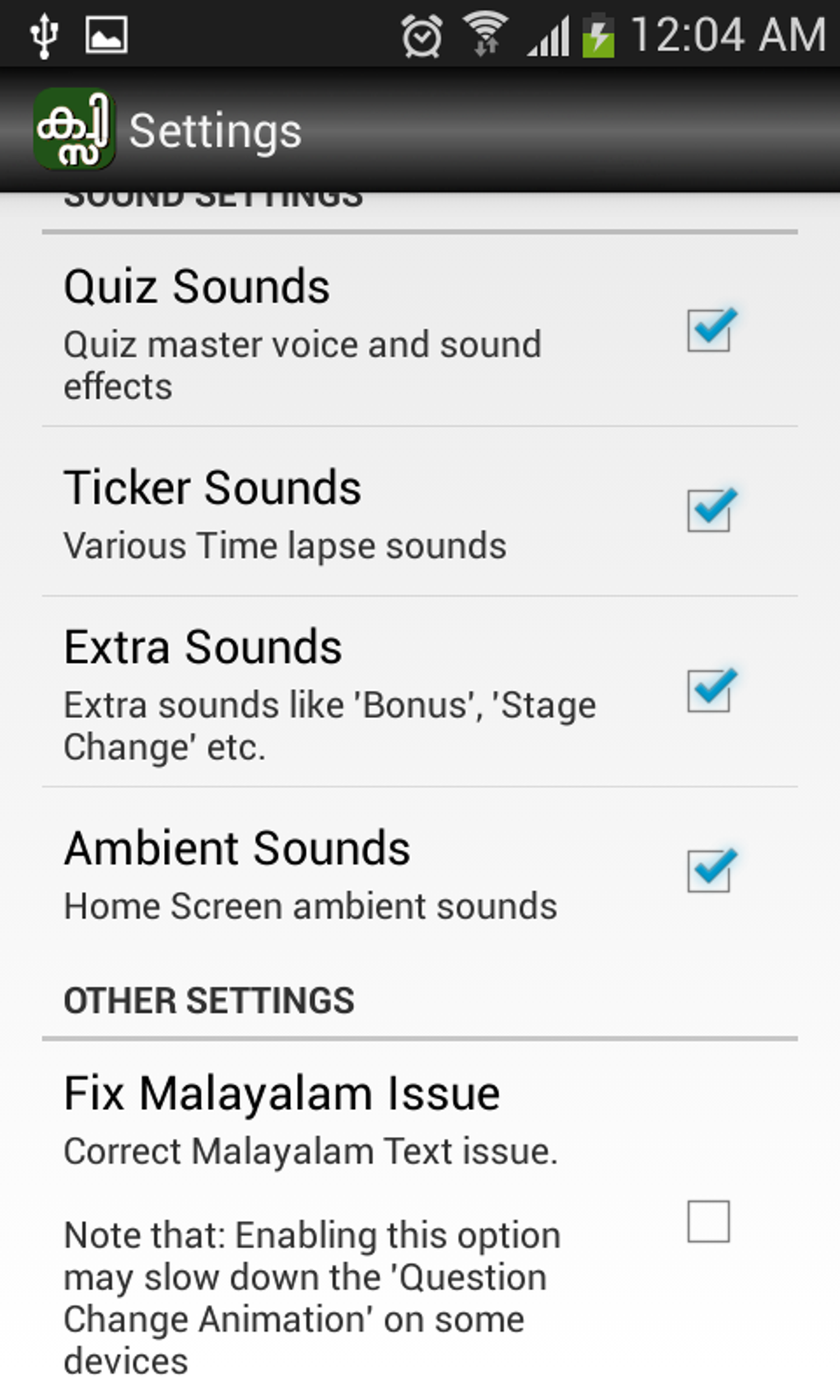840x1400 pixels.
Task: Enable Fix Malayalam Issue
Action: click(x=708, y=1221)
